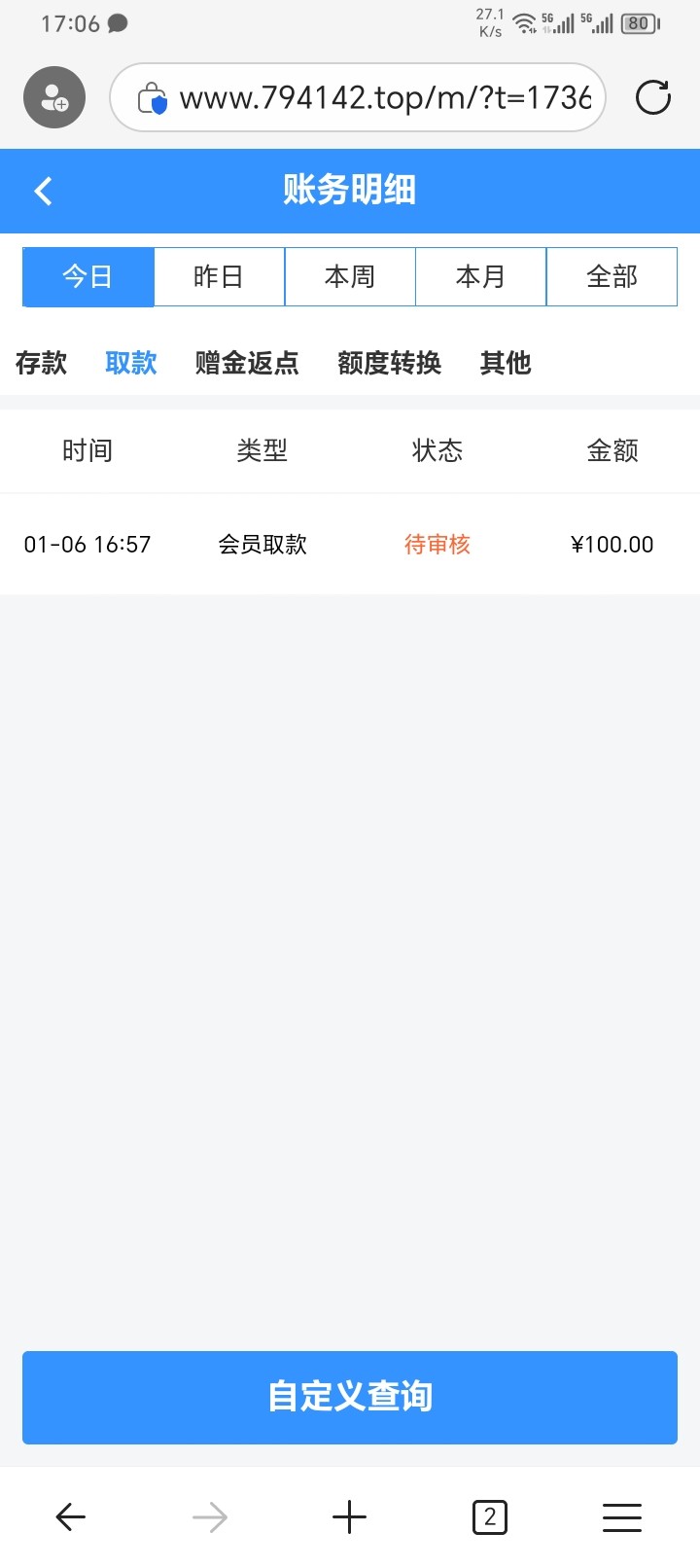Open a new browser tab
This screenshot has width=700, height=1568.
click(349, 1517)
